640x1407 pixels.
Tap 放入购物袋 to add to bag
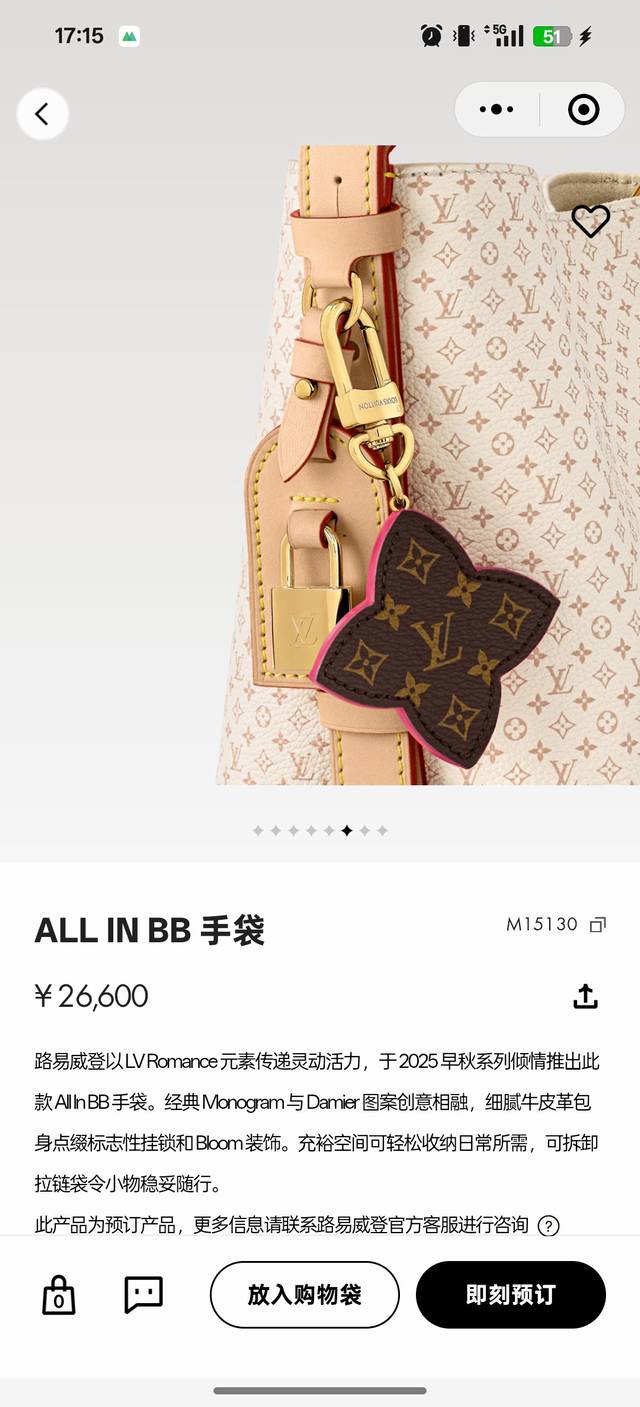[304, 1295]
